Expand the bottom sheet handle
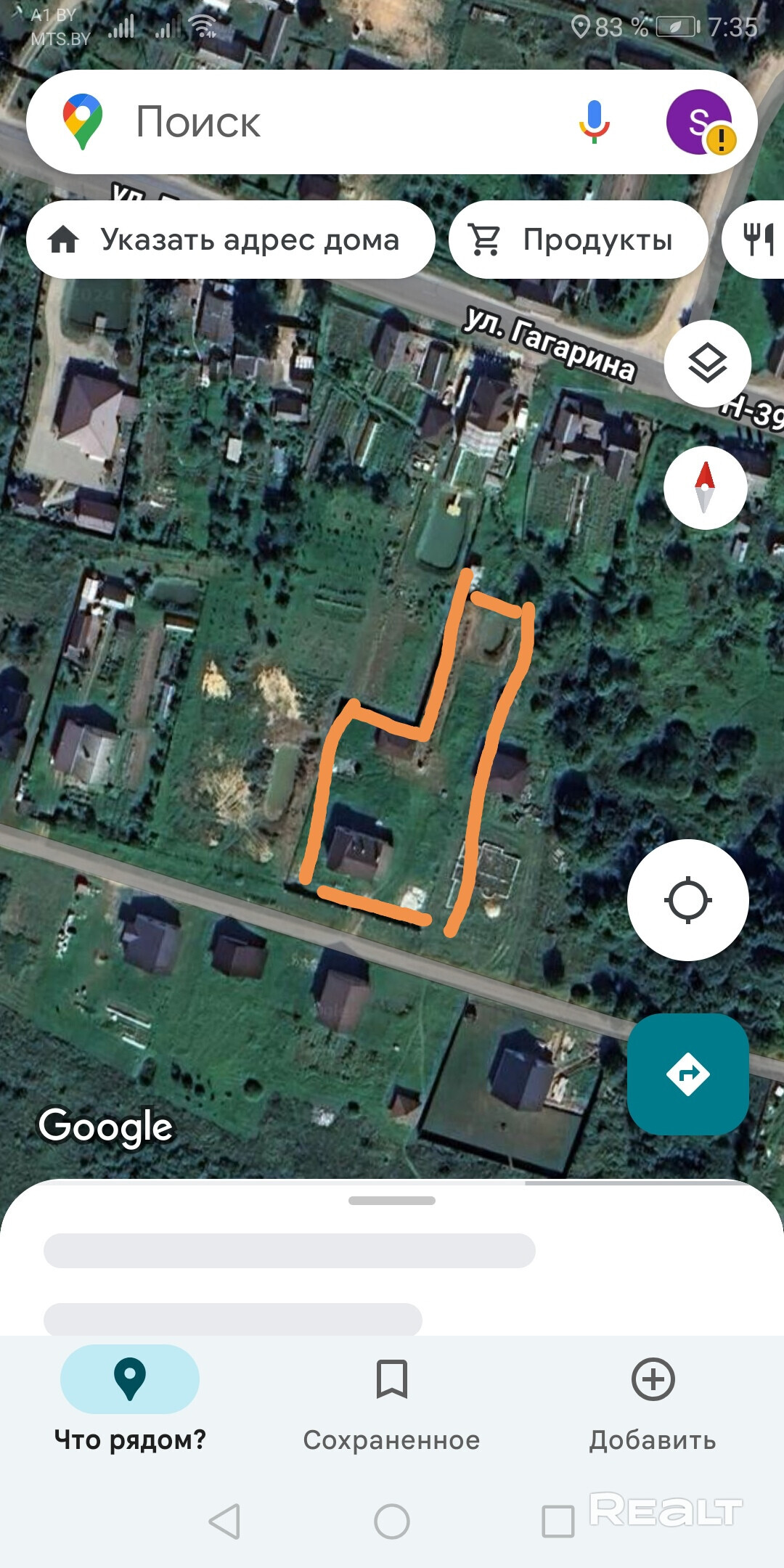The image size is (784, 1568). 392,1201
